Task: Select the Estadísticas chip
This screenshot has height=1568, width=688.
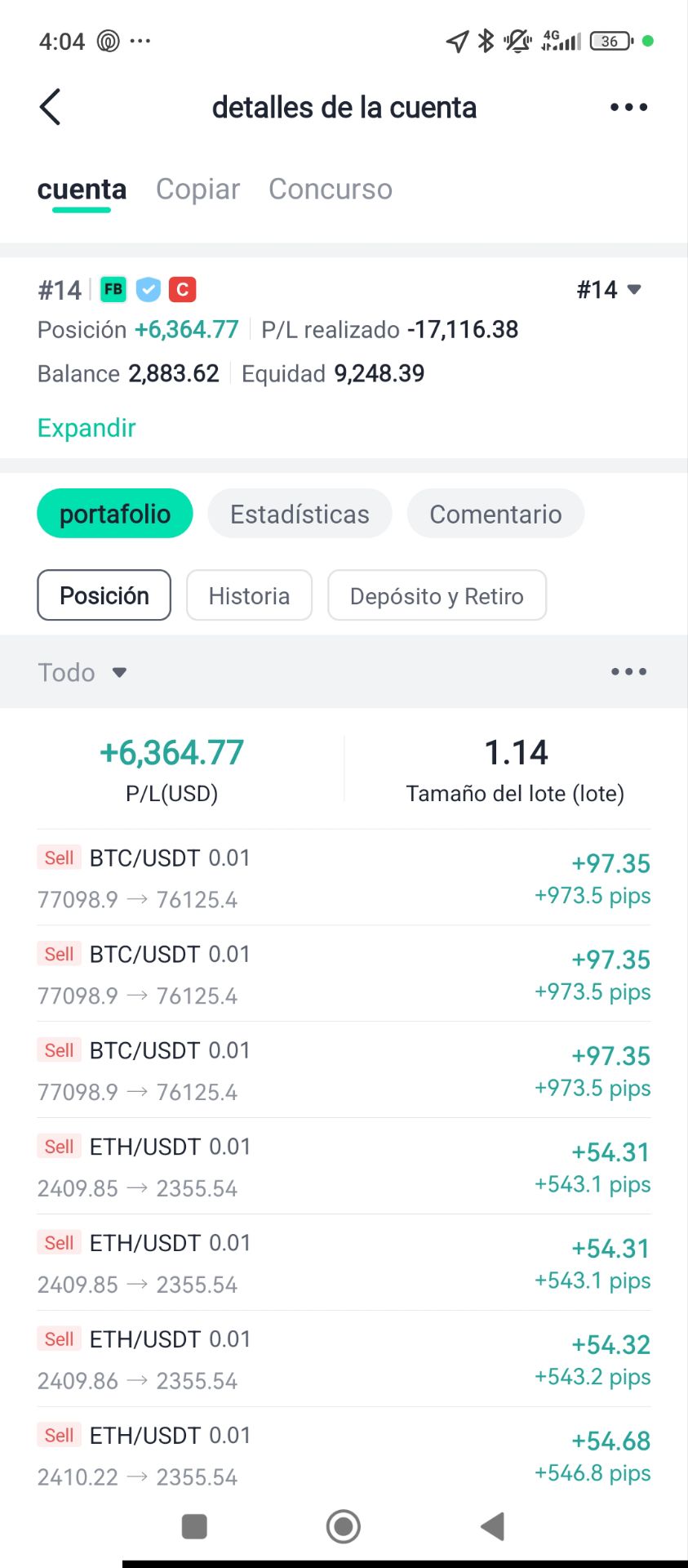Action: coord(300,514)
